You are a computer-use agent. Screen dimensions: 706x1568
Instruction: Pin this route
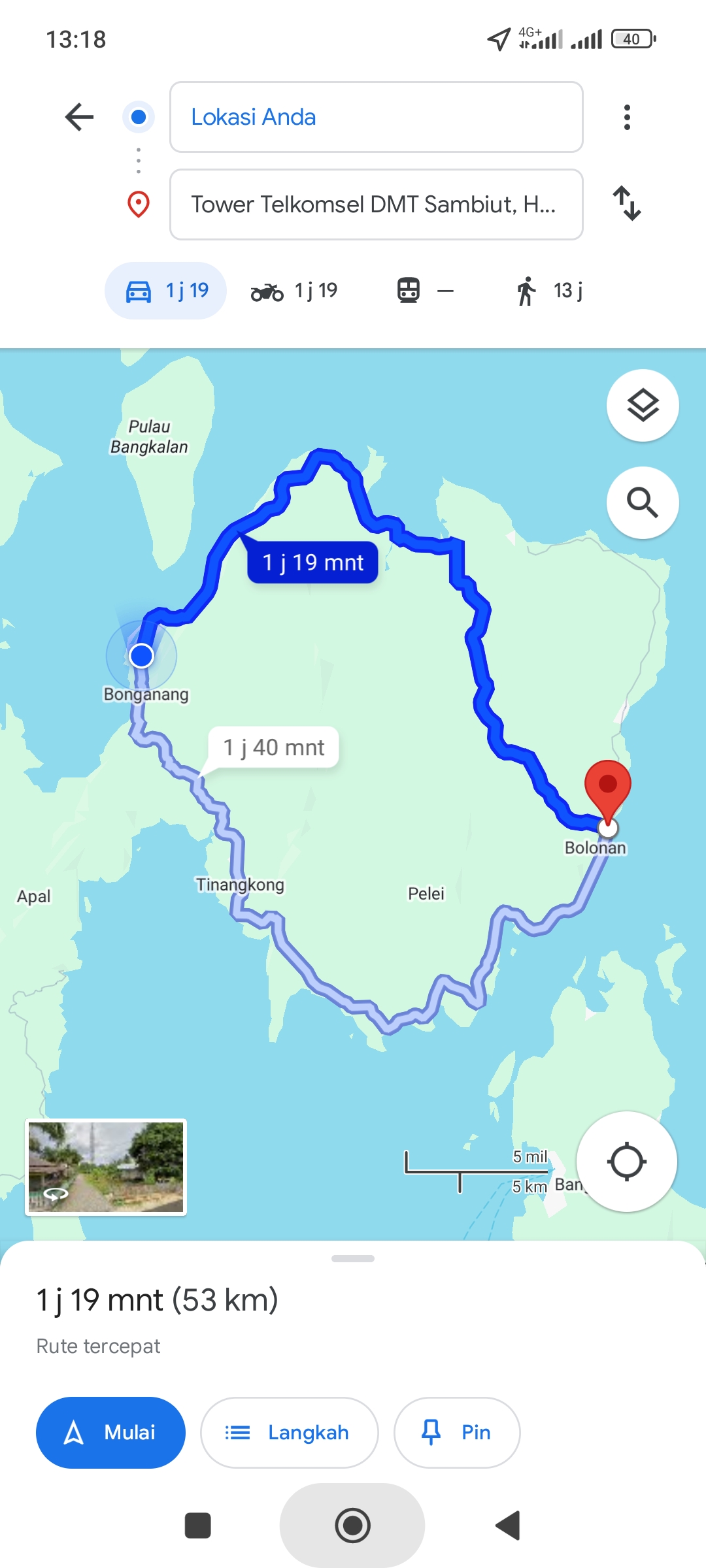click(457, 1432)
